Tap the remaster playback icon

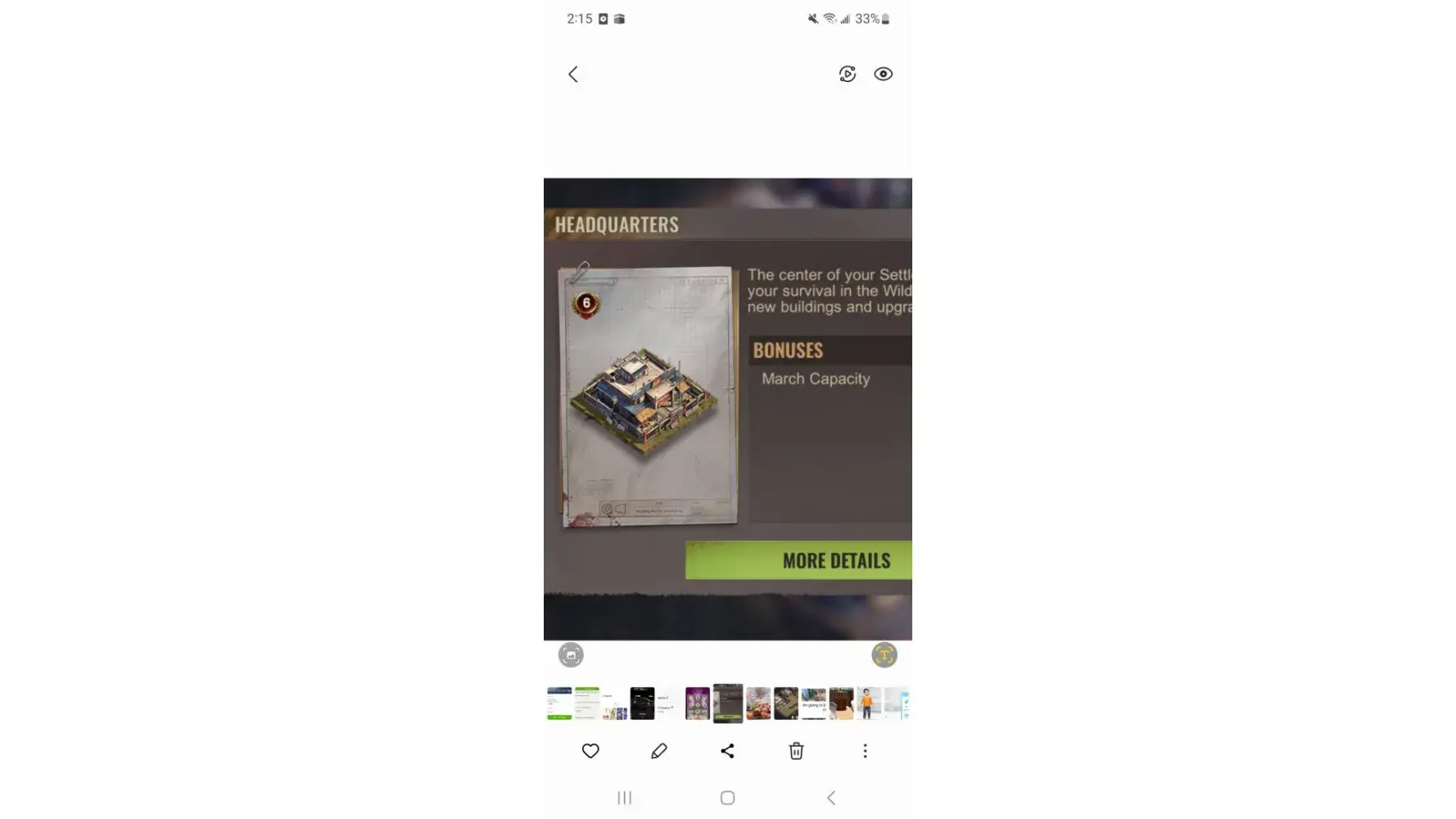click(848, 75)
